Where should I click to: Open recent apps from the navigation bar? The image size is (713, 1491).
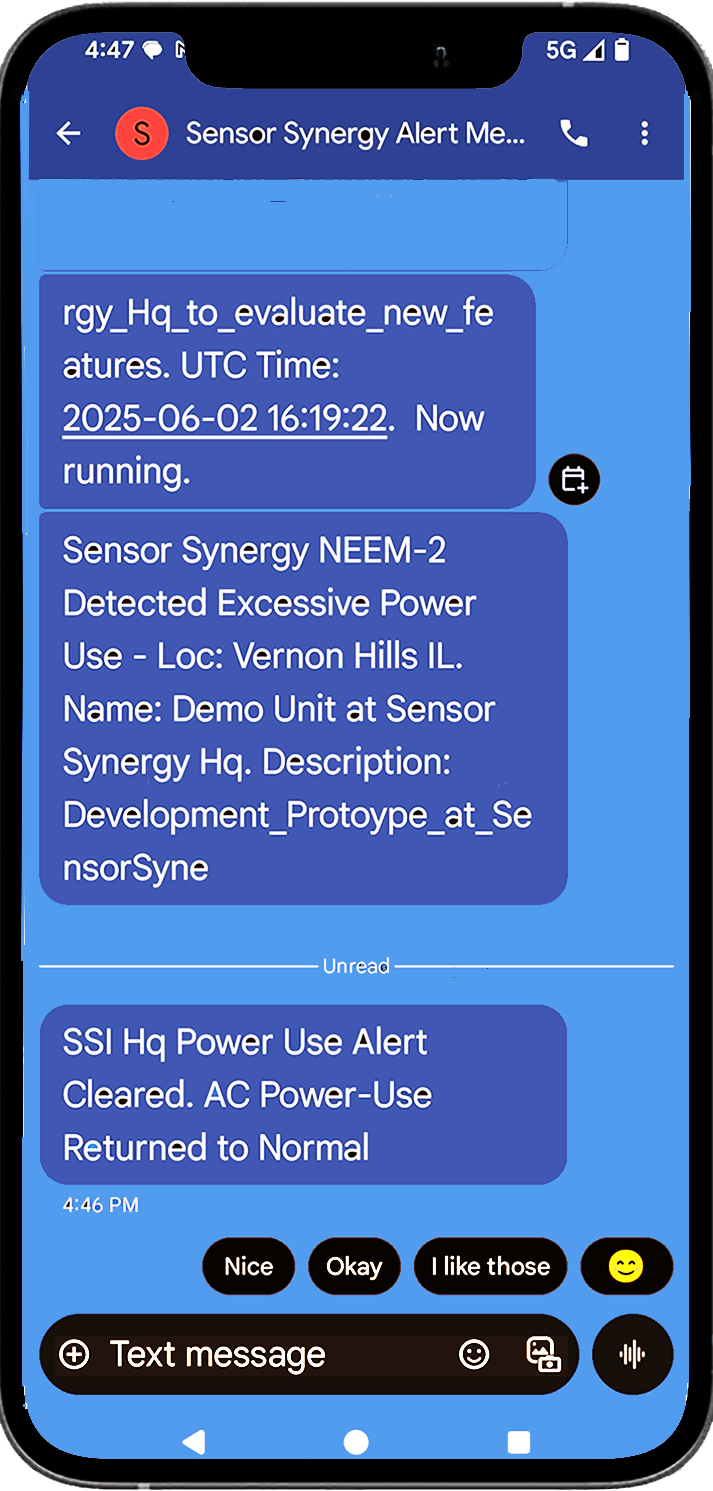pyautogui.click(x=518, y=1441)
